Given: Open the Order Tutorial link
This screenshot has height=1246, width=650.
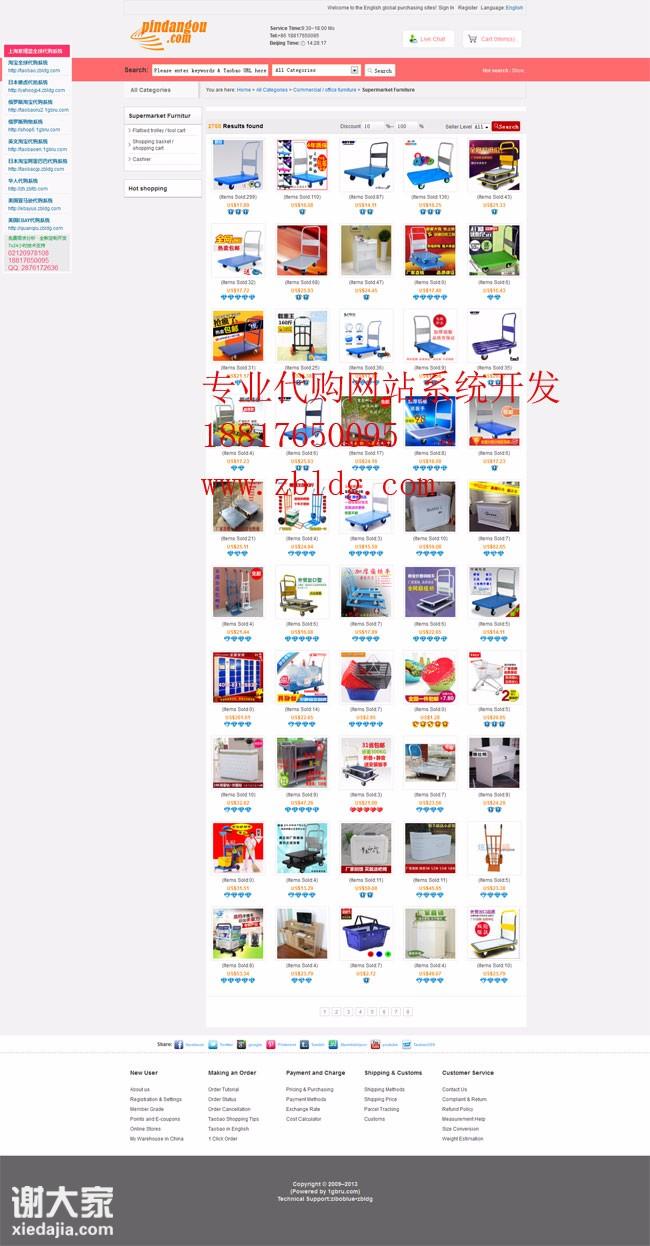Looking at the screenshot, I should (x=223, y=1089).
